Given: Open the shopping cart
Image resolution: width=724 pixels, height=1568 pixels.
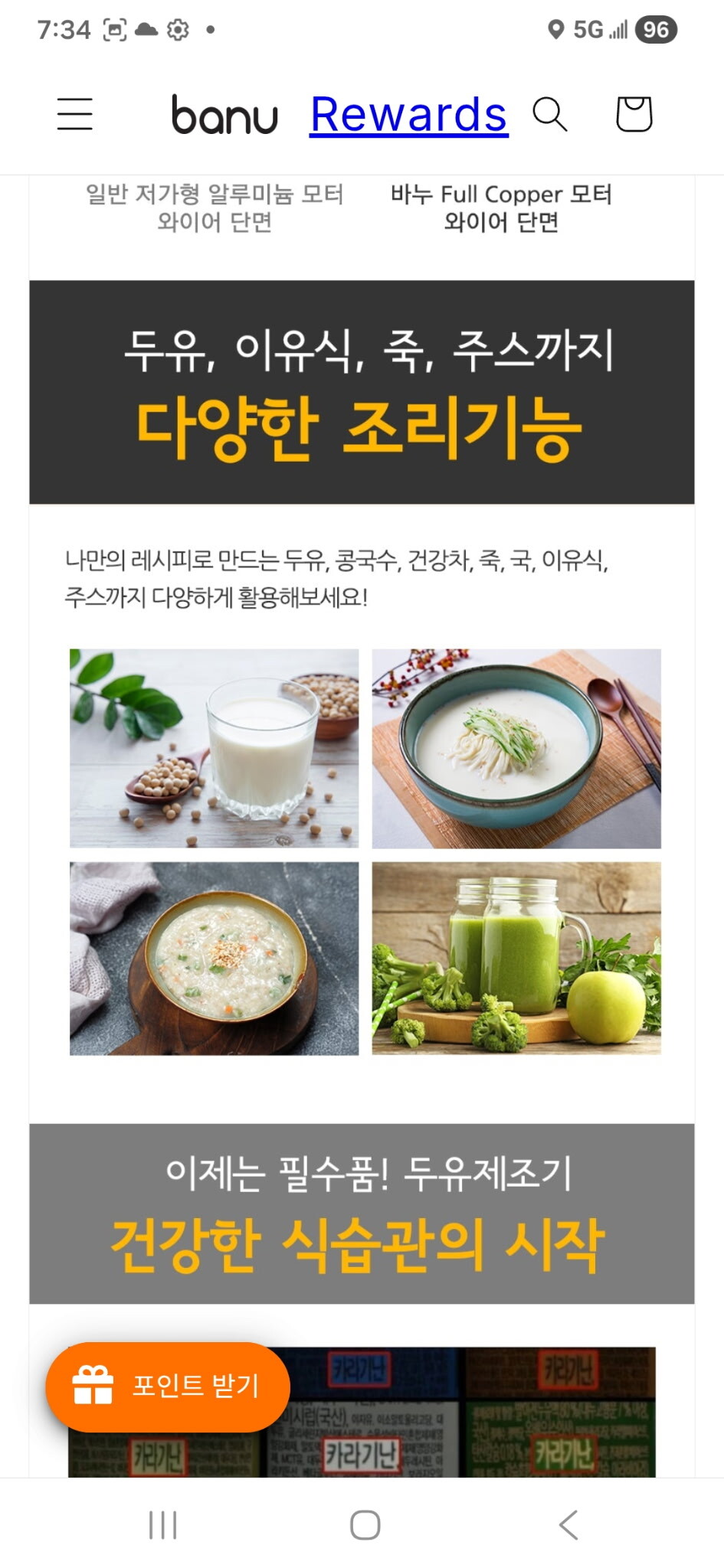Looking at the screenshot, I should pos(634,114).
